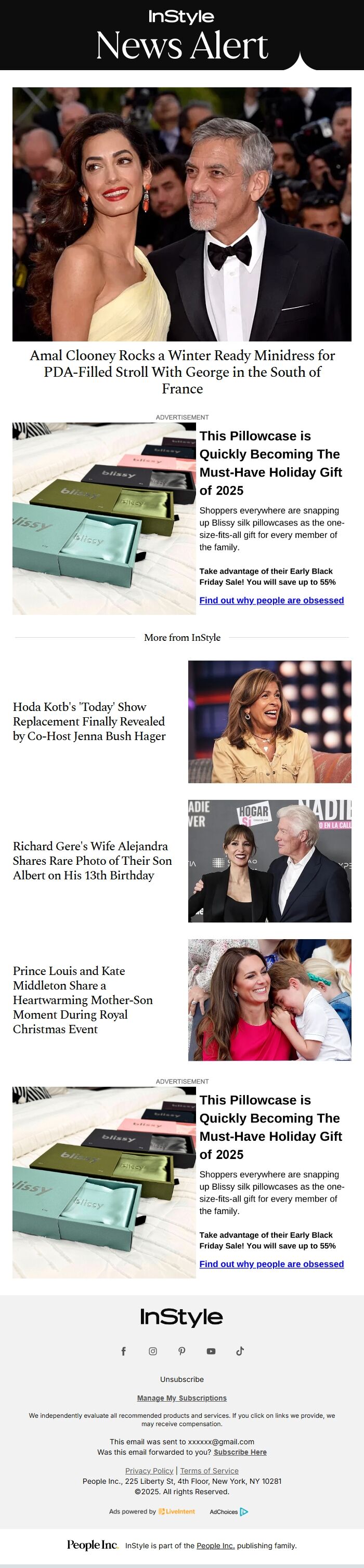View the Privacy Policy

pos(149,1471)
